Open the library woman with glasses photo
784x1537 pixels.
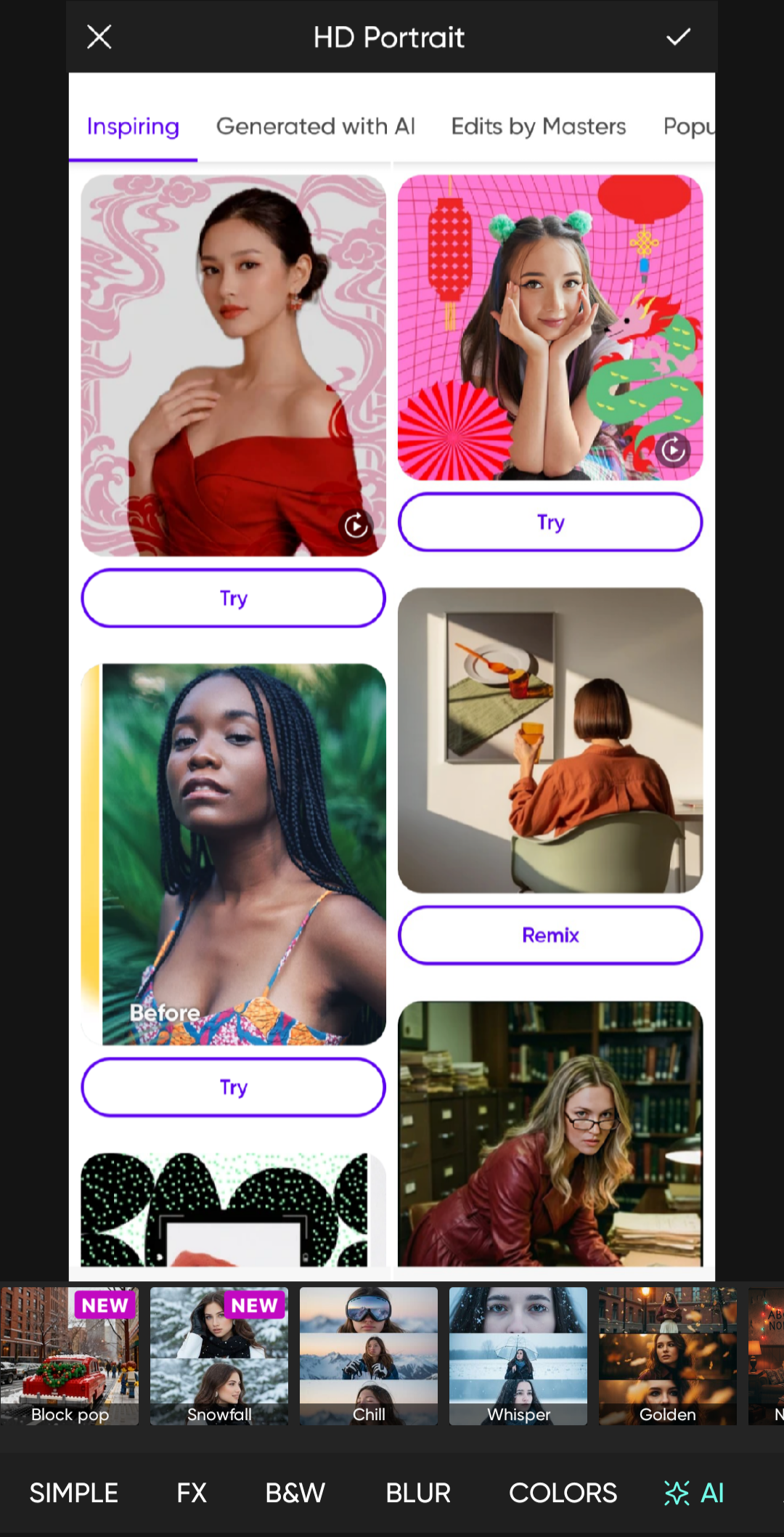(550, 1133)
